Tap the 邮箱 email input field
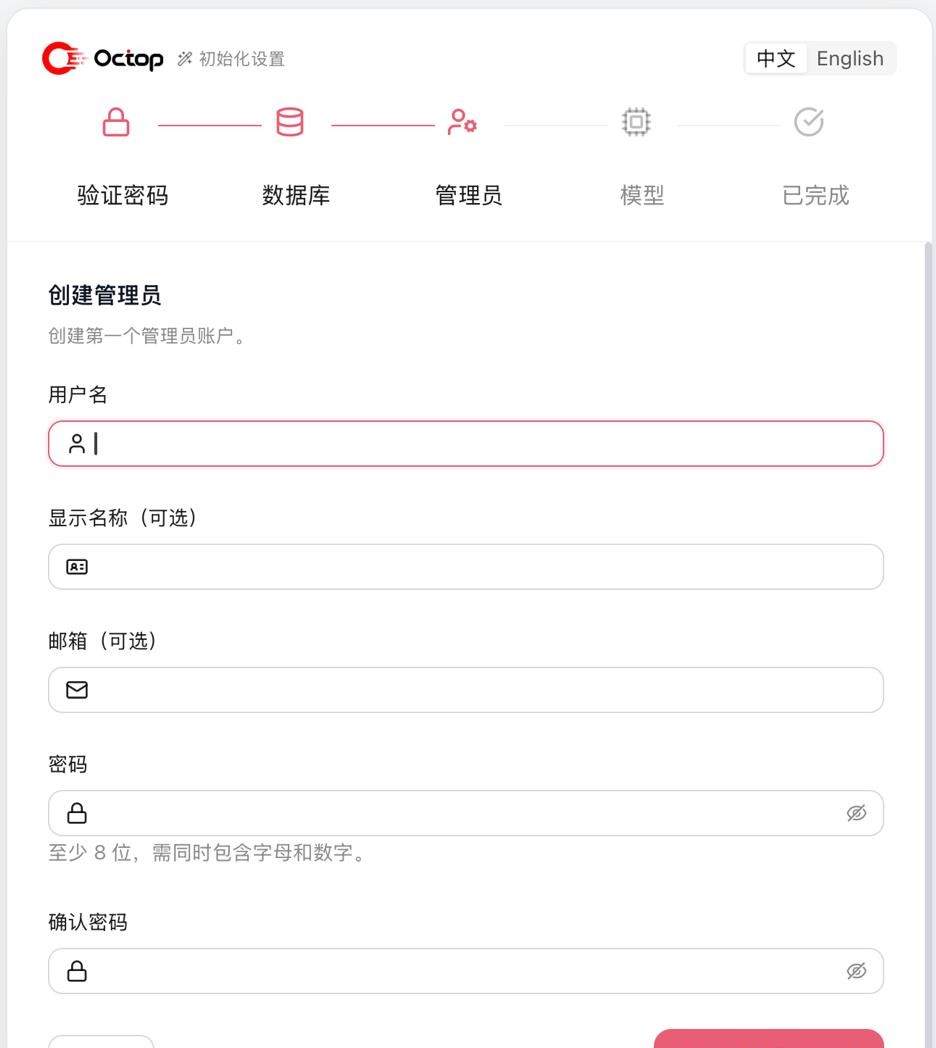 click(x=466, y=690)
